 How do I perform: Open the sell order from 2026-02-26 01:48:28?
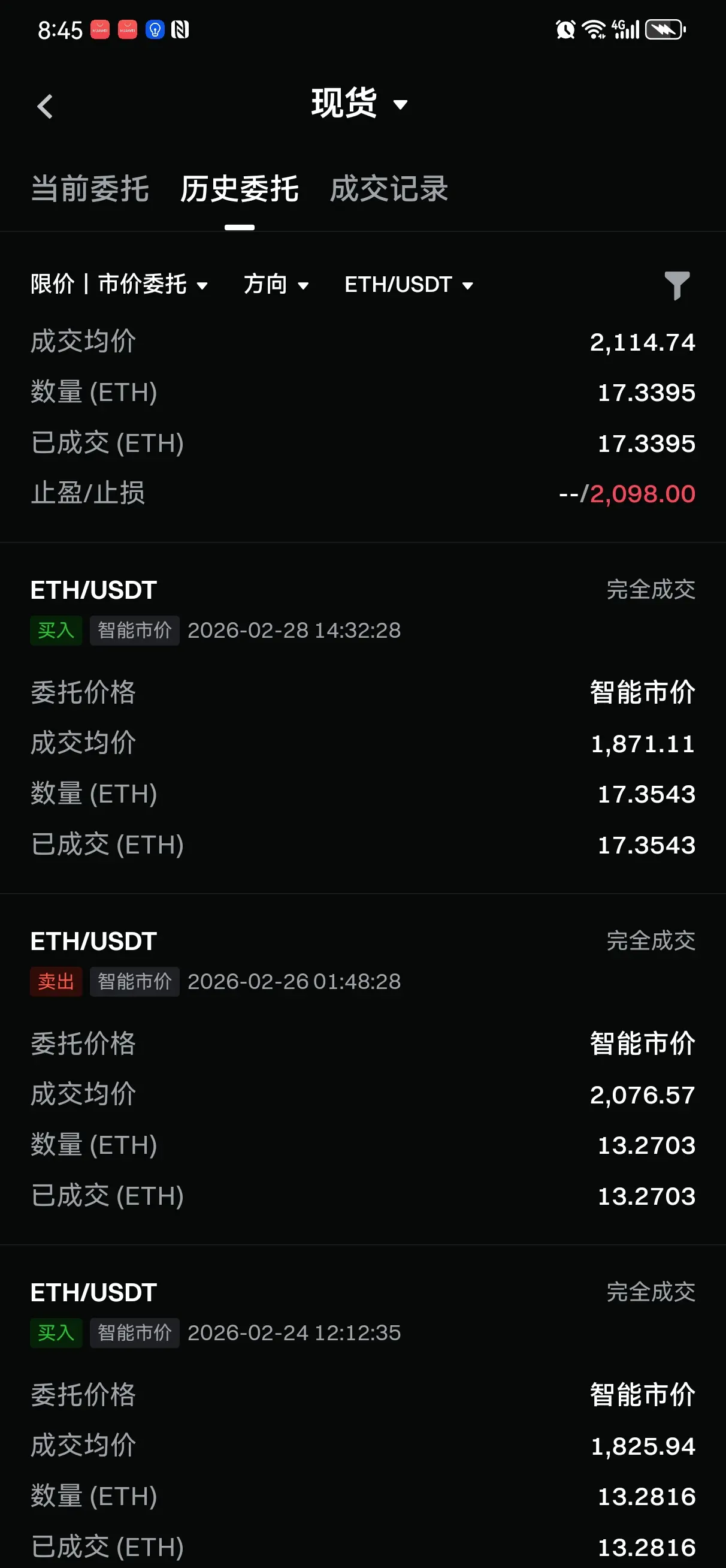tap(362, 1069)
